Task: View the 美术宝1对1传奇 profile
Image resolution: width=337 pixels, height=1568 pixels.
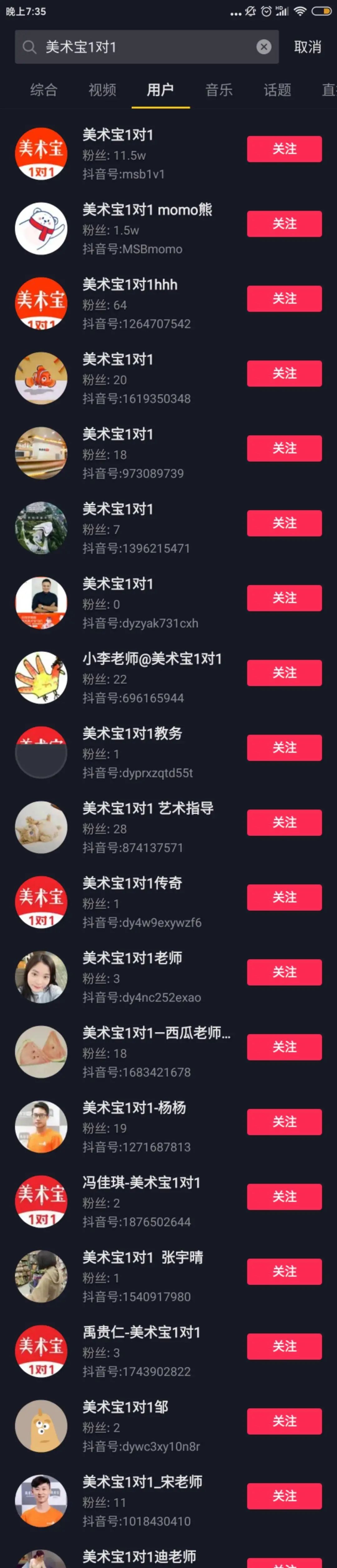Action: (132, 883)
